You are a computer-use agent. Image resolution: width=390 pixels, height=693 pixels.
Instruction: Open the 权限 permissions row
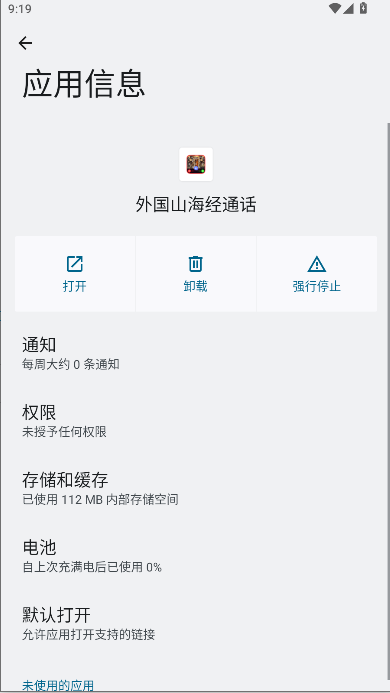(195, 422)
